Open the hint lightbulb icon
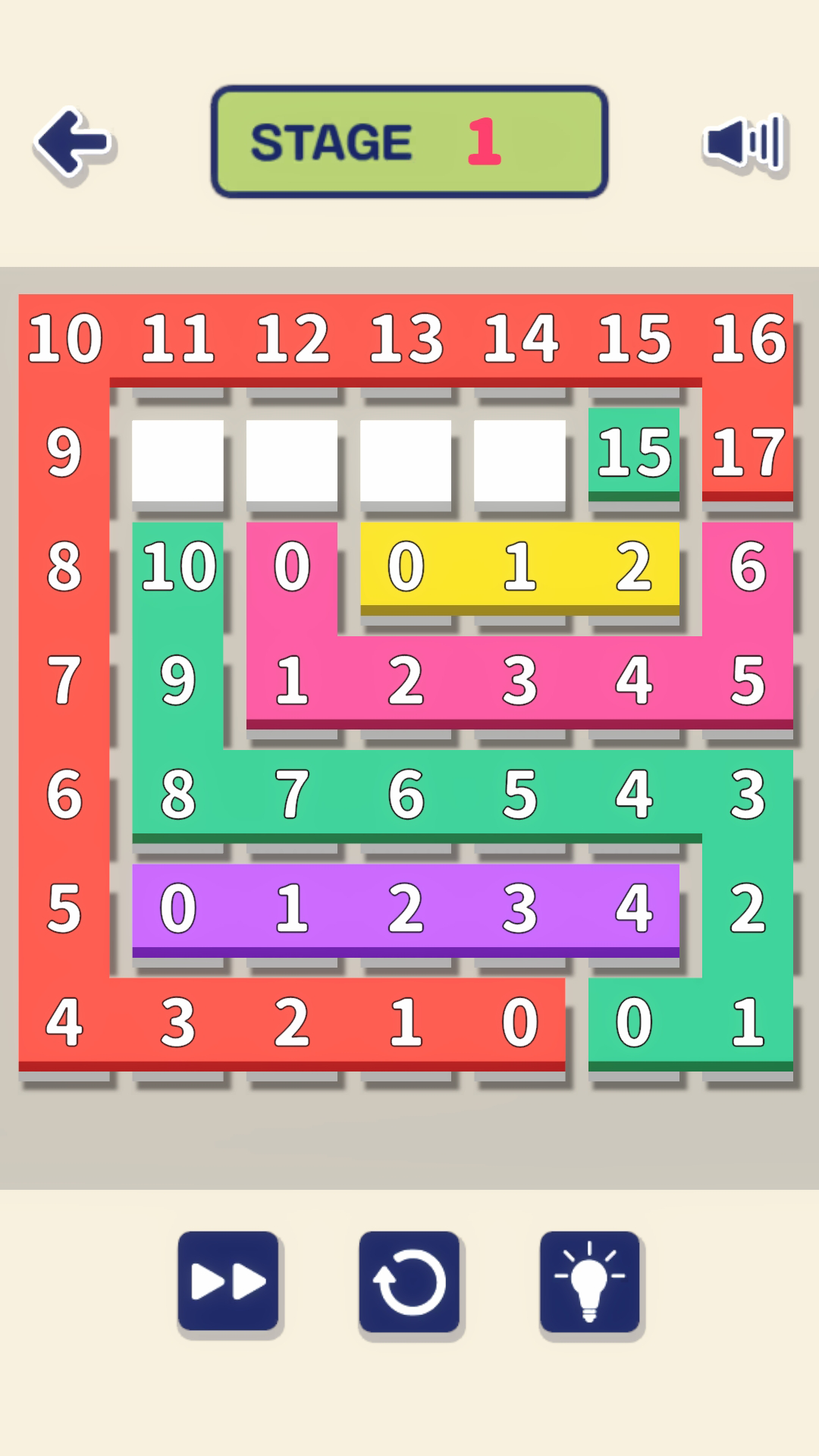This screenshot has width=819, height=1456. point(592,1280)
